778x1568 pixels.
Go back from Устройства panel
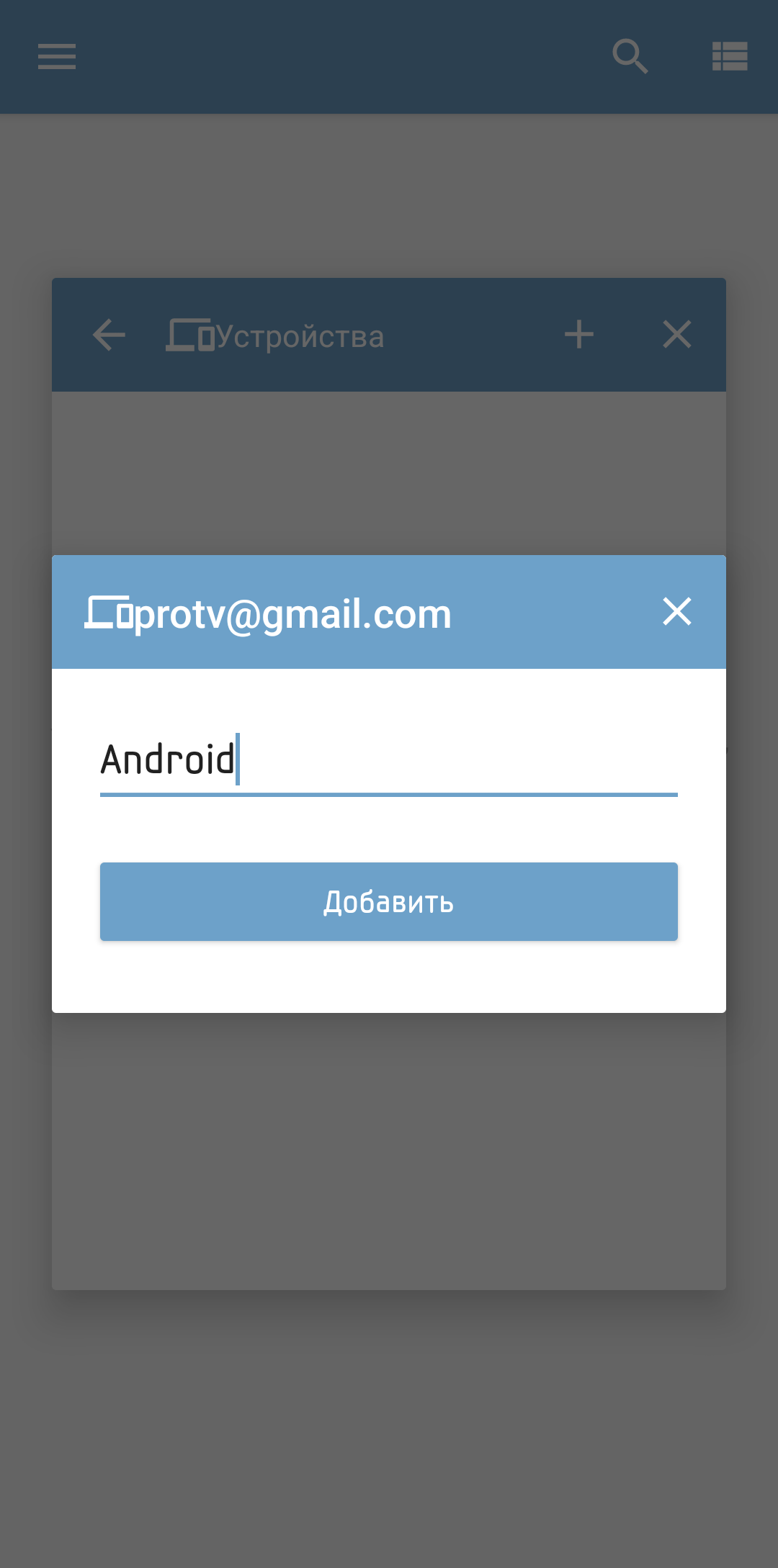109,335
